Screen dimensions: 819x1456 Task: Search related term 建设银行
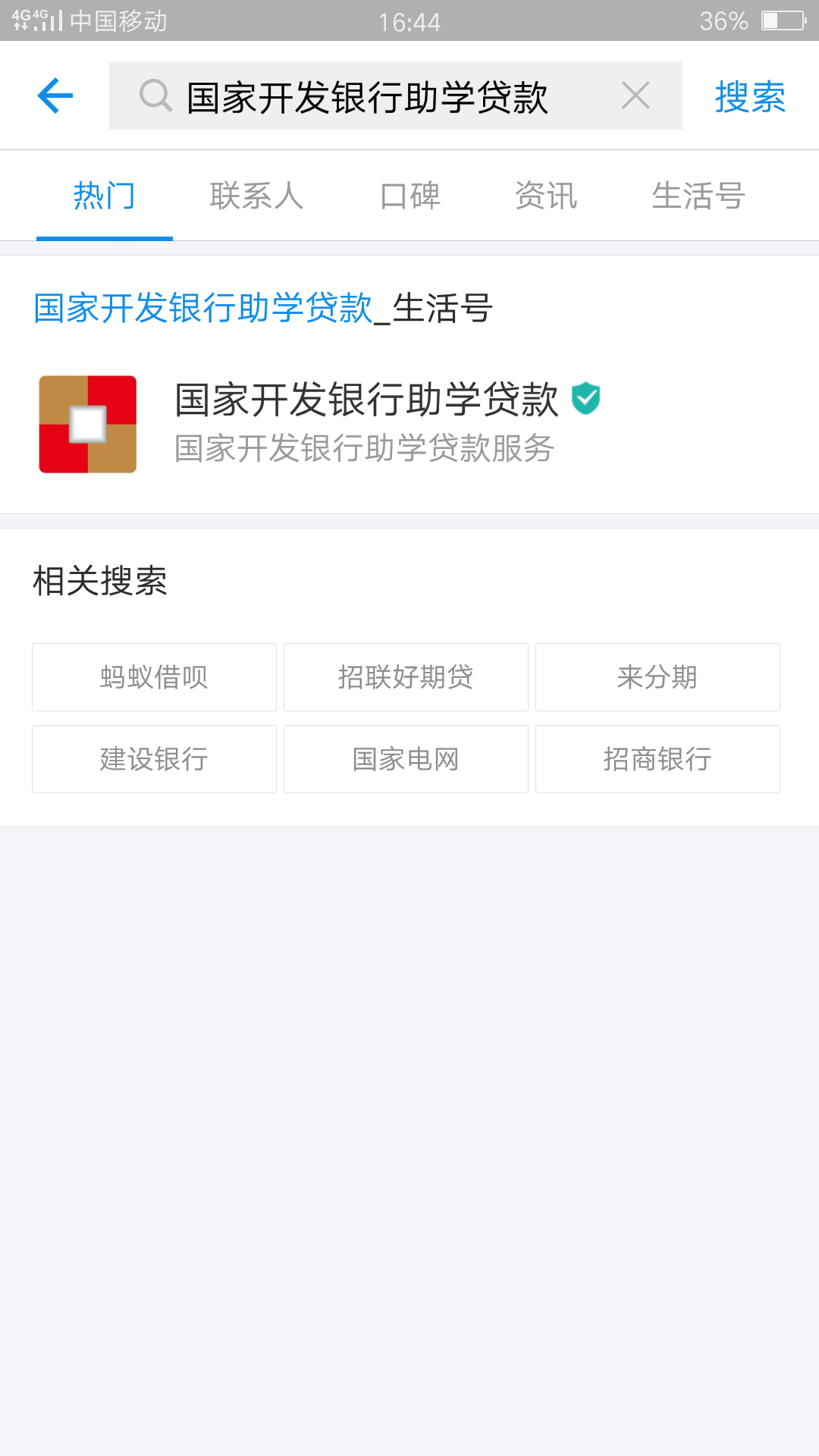[x=154, y=759]
